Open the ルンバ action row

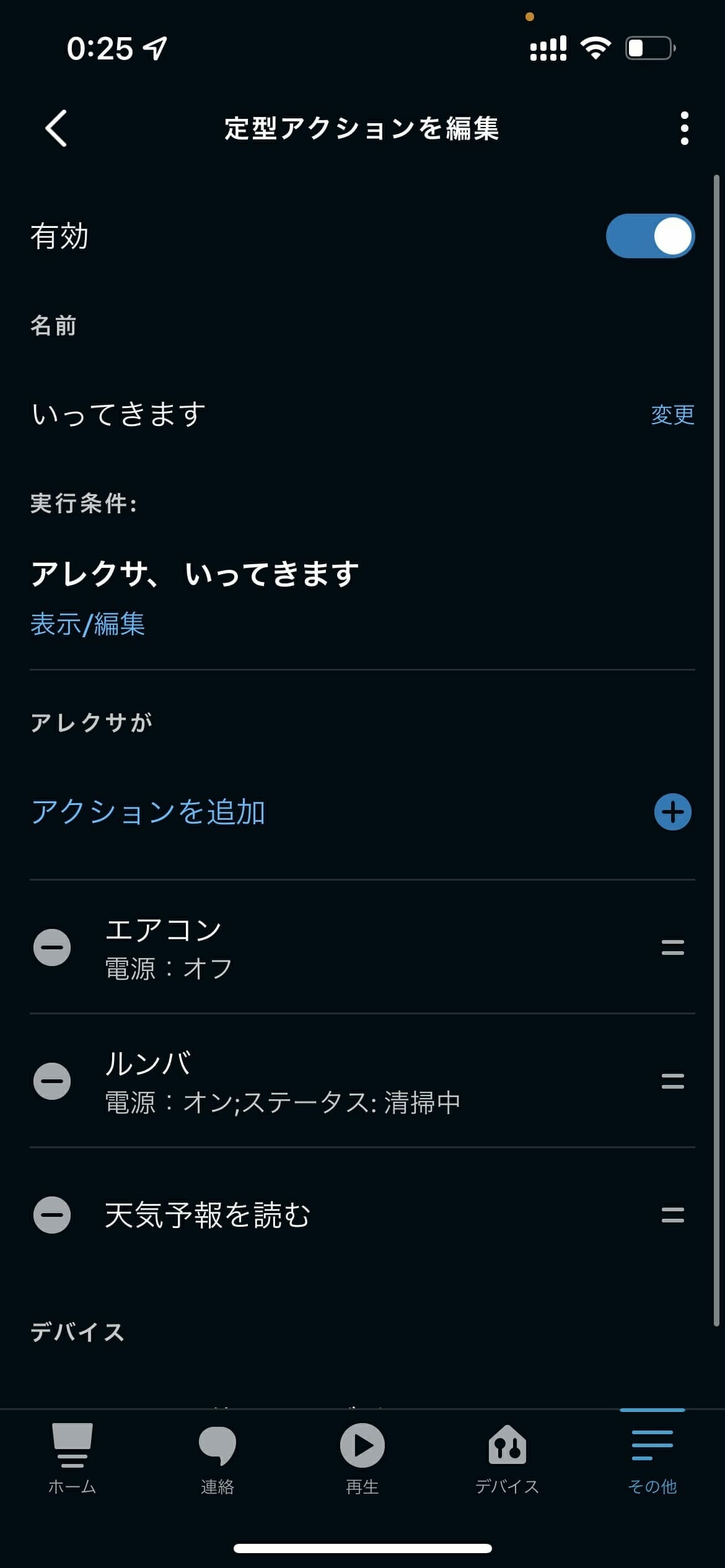click(x=362, y=1081)
